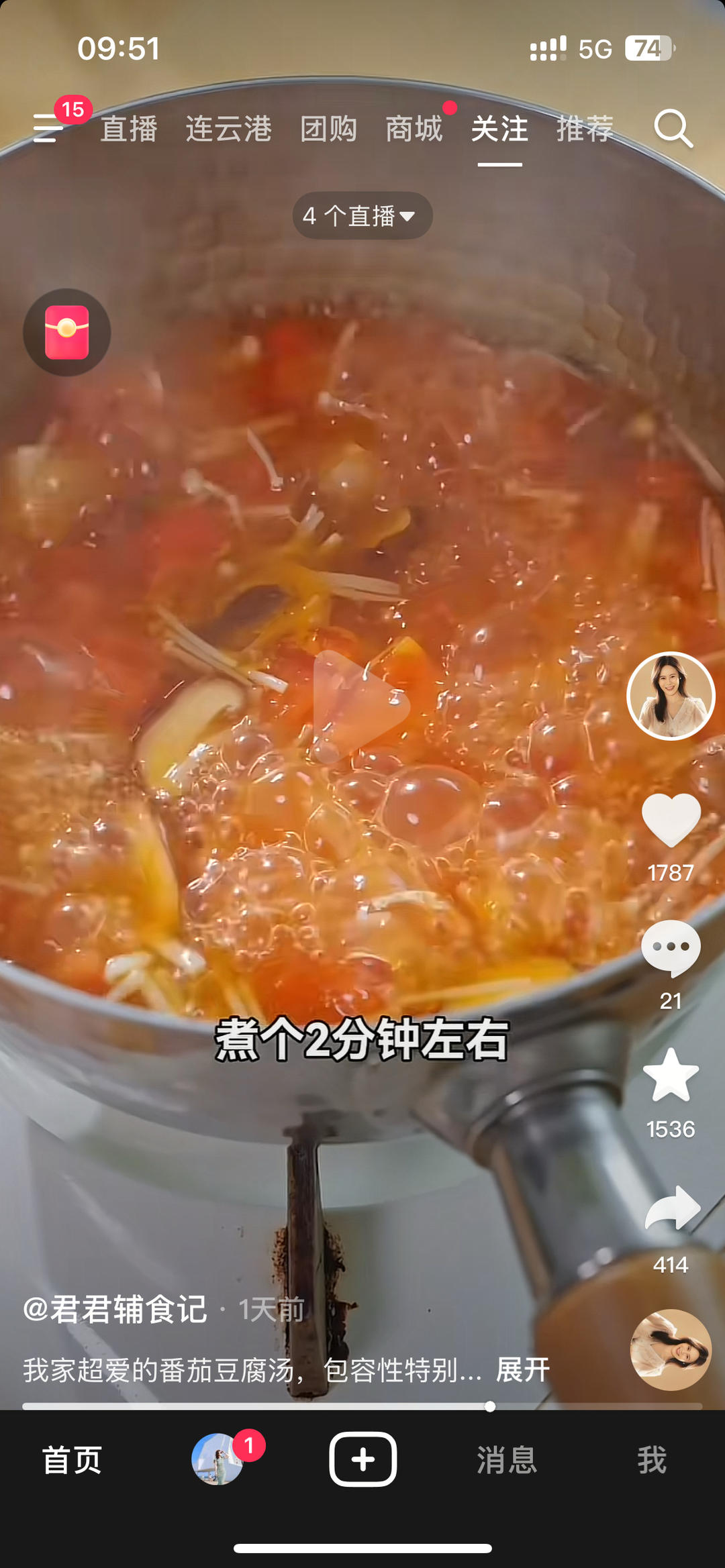Screen dimensions: 725x1568
Task: Expand the video description via 展开
Action: [x=522, y=1369]
